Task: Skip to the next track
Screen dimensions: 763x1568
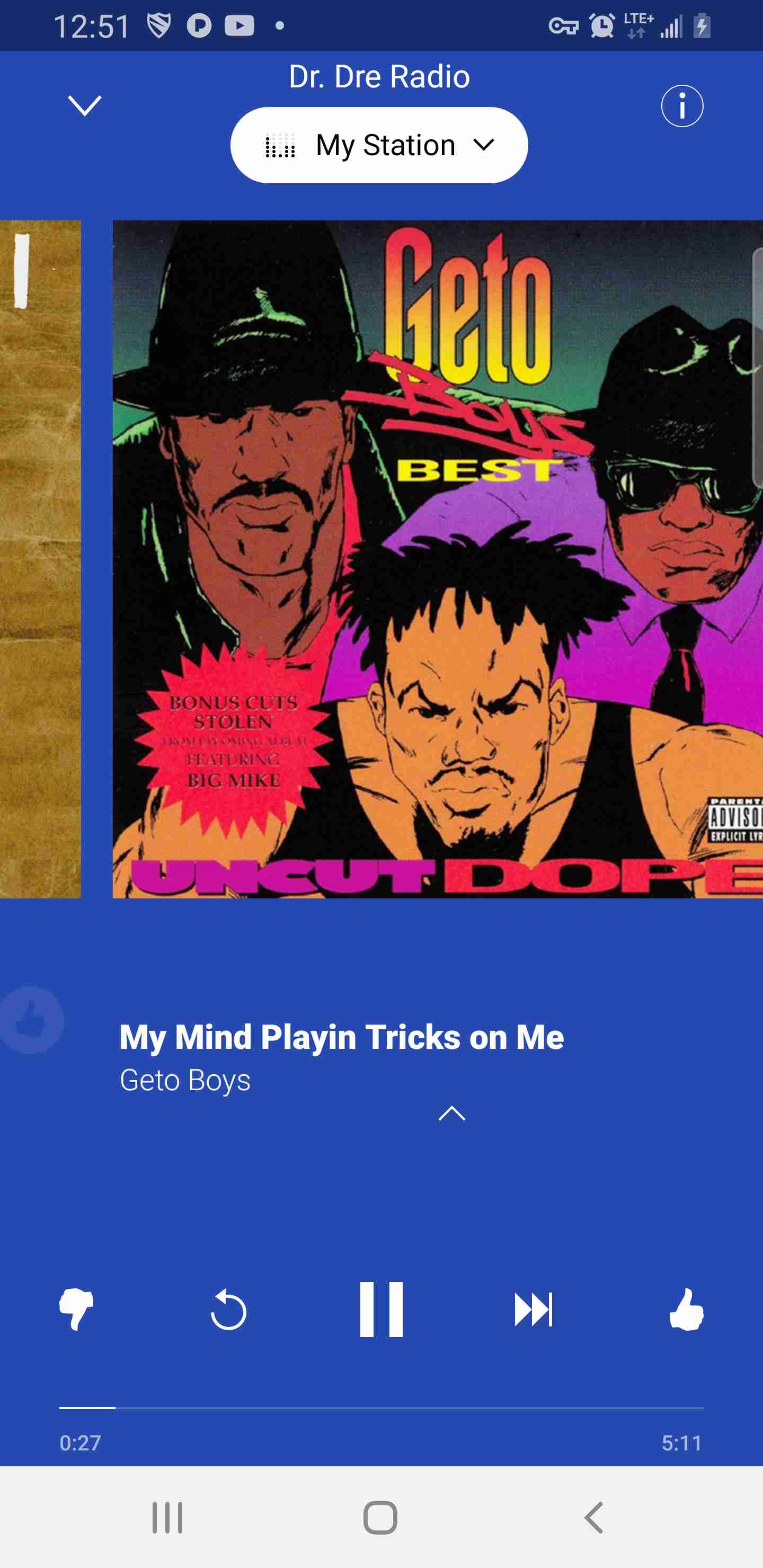Action: coord(534,1309)
